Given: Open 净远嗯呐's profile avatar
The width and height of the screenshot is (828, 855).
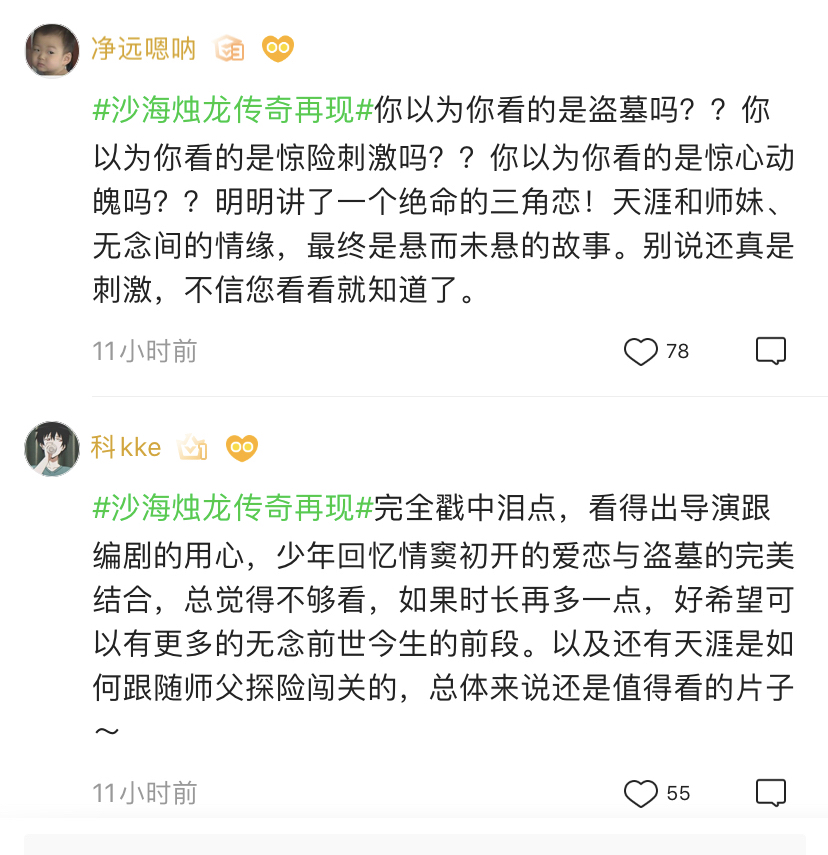Looking at the screenshot, I should (x=52, y=50).
